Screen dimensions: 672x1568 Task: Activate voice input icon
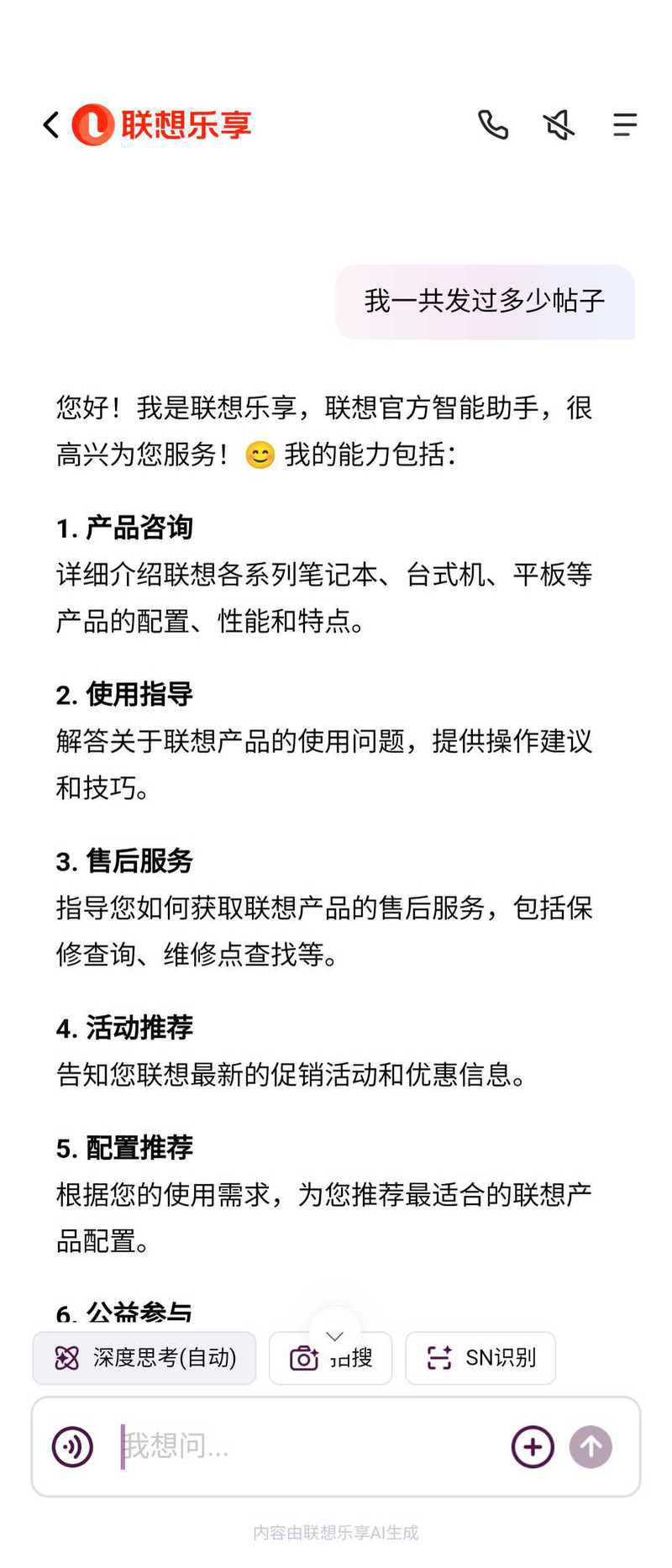point(72,1447)
